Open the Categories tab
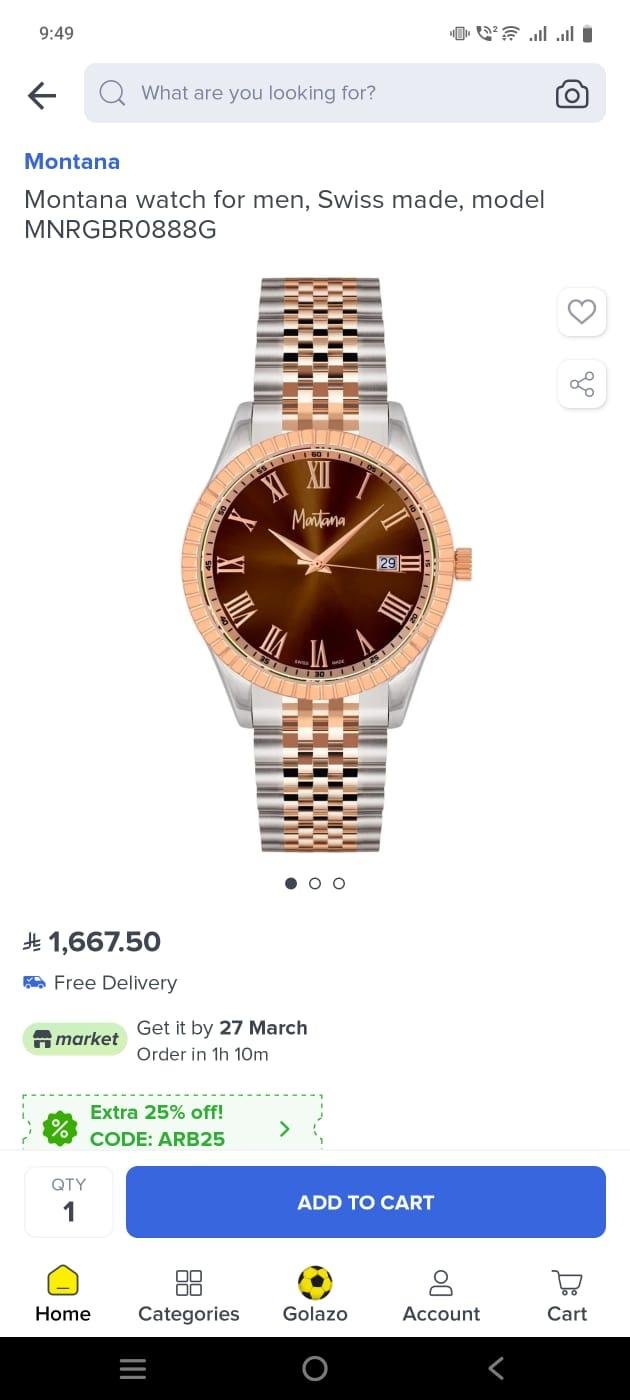Image resolution: width=630 pixels, height=1400 pixels. coord(189,1295)
